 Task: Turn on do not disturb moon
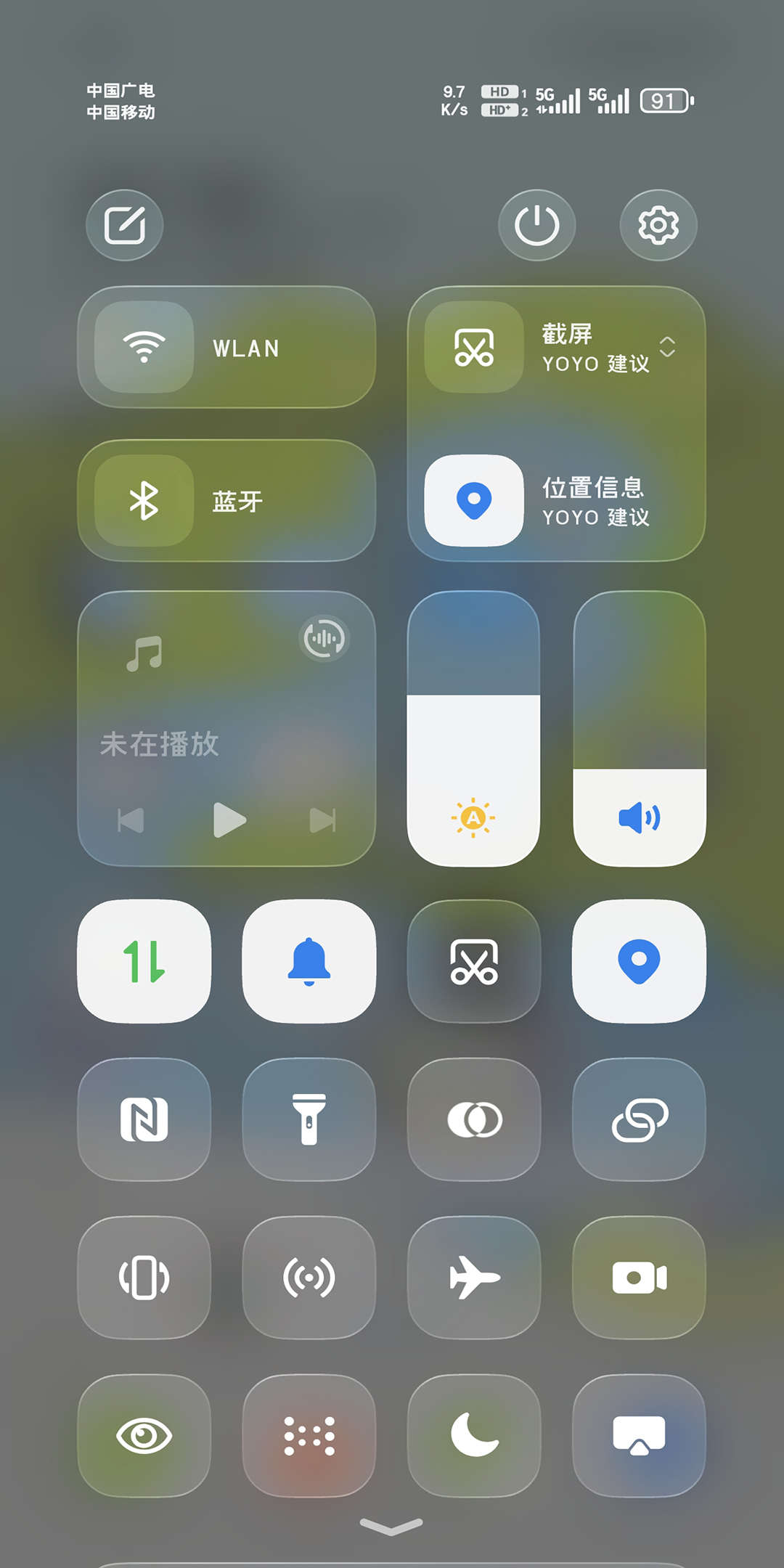click(x=474, y=1436)
